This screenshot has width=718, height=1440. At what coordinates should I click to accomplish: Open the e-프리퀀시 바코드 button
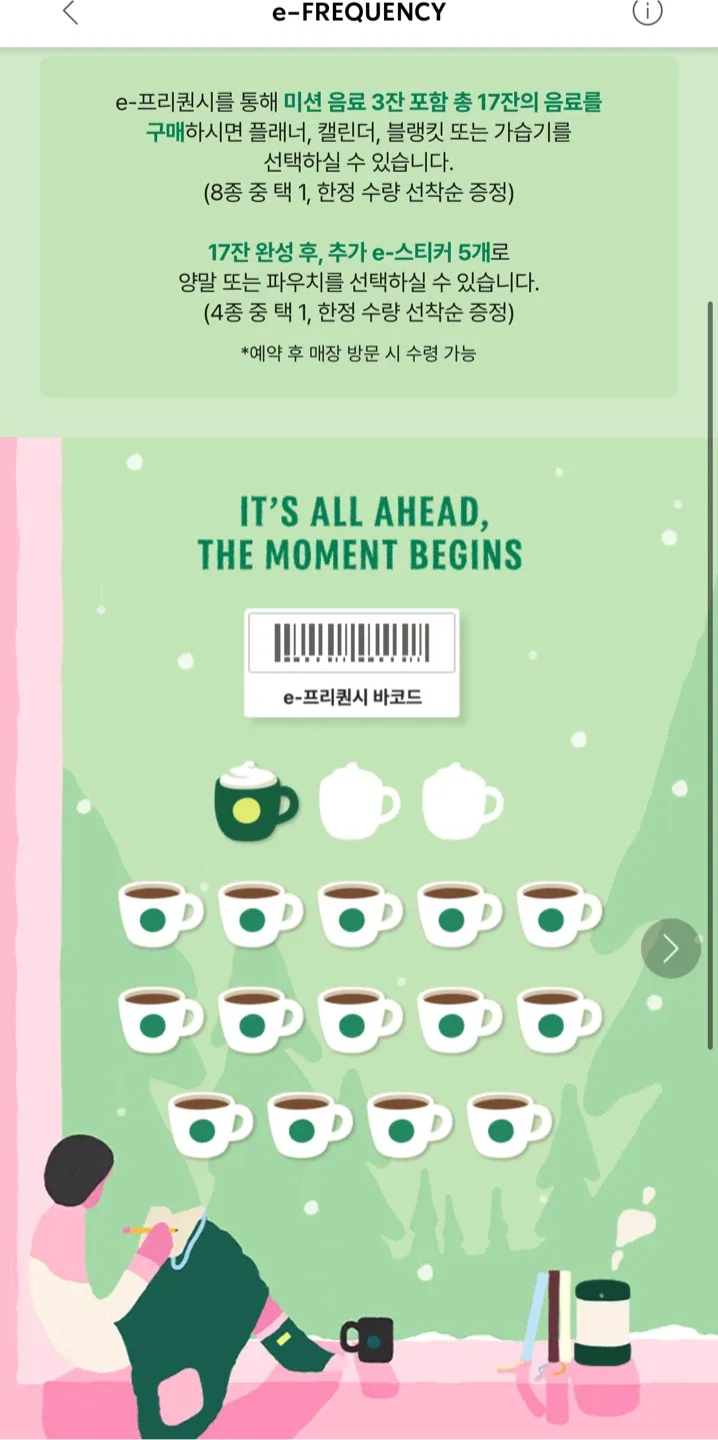(x=351, y=663)
